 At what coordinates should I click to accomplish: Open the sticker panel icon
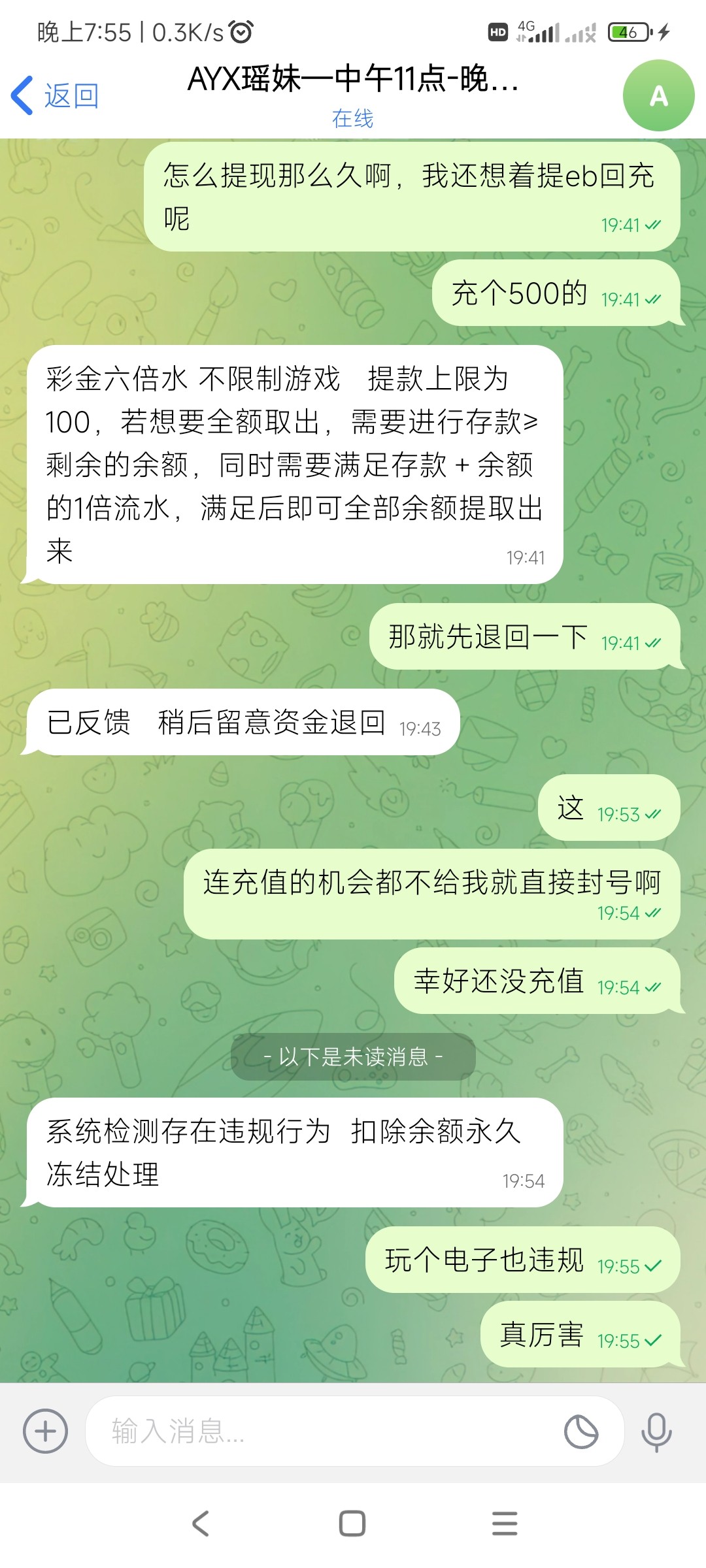580,1431
